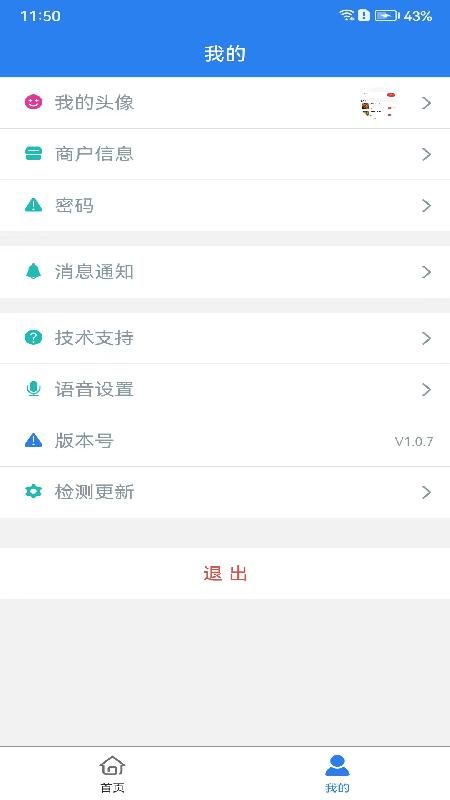Screen dimensions: 450x800
Task: Open the 密码 password settings
Action: [225, 206]
